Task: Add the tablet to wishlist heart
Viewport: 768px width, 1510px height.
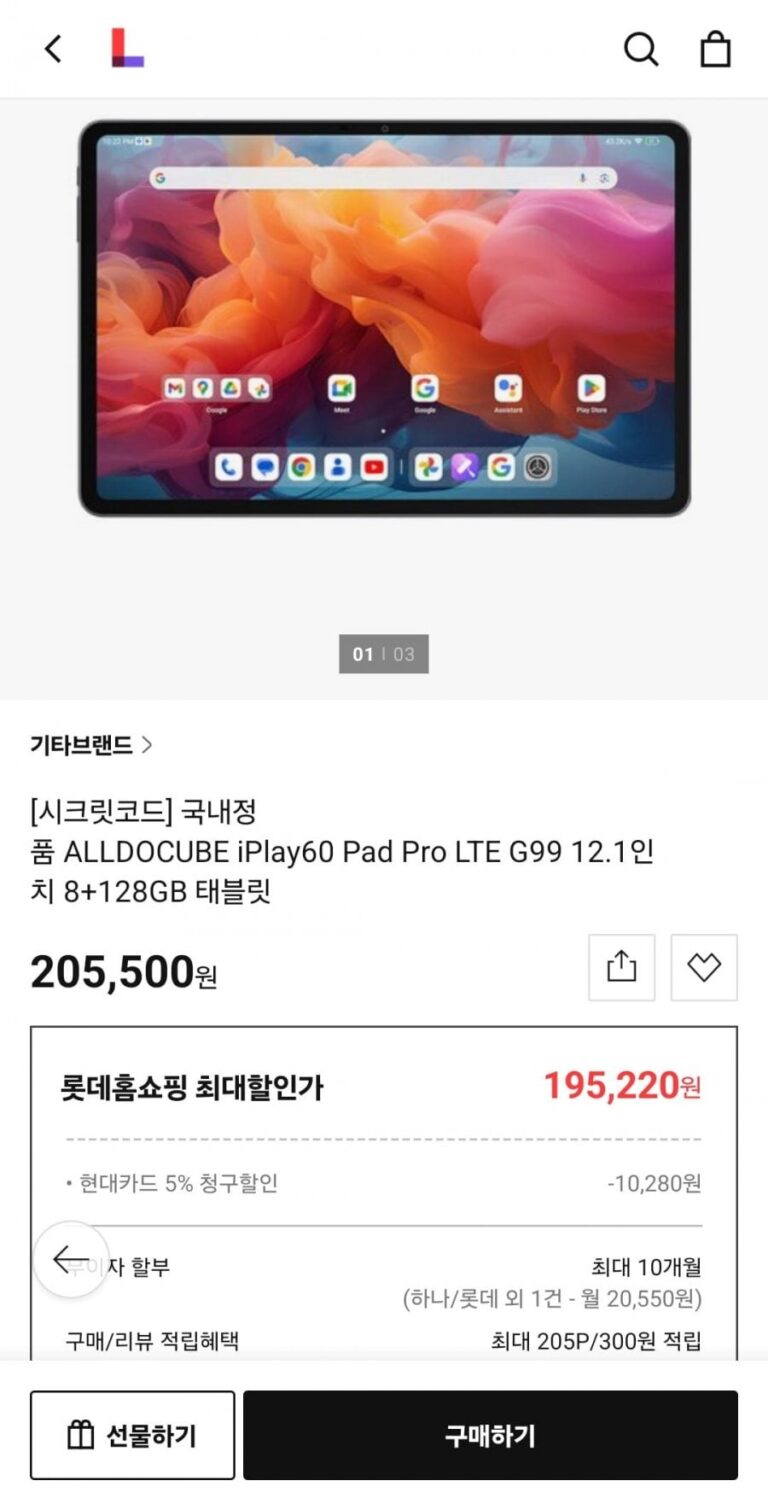Action: (x=704, y=967)
